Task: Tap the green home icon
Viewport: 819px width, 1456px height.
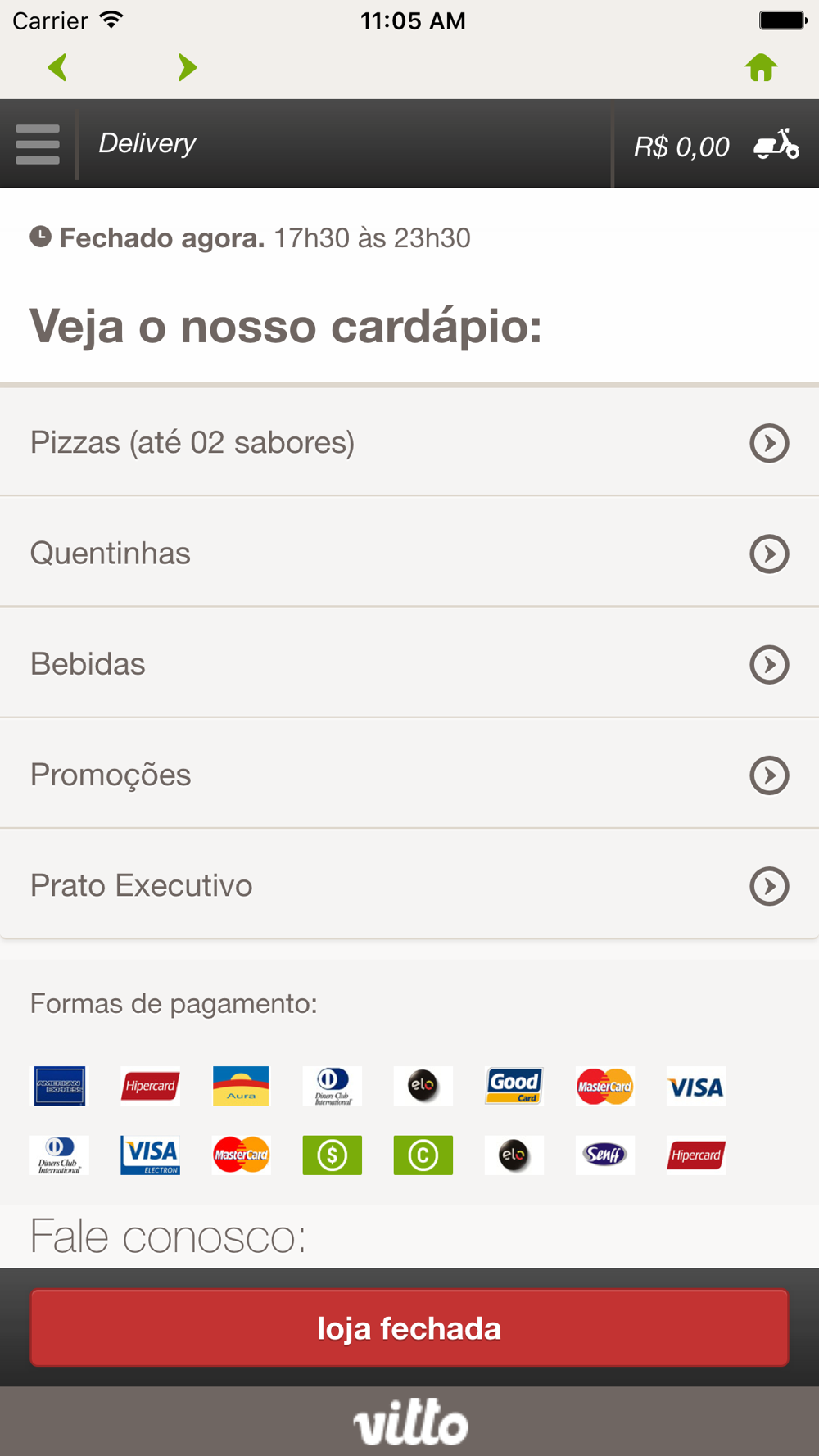Action: (x=761, y=67)
